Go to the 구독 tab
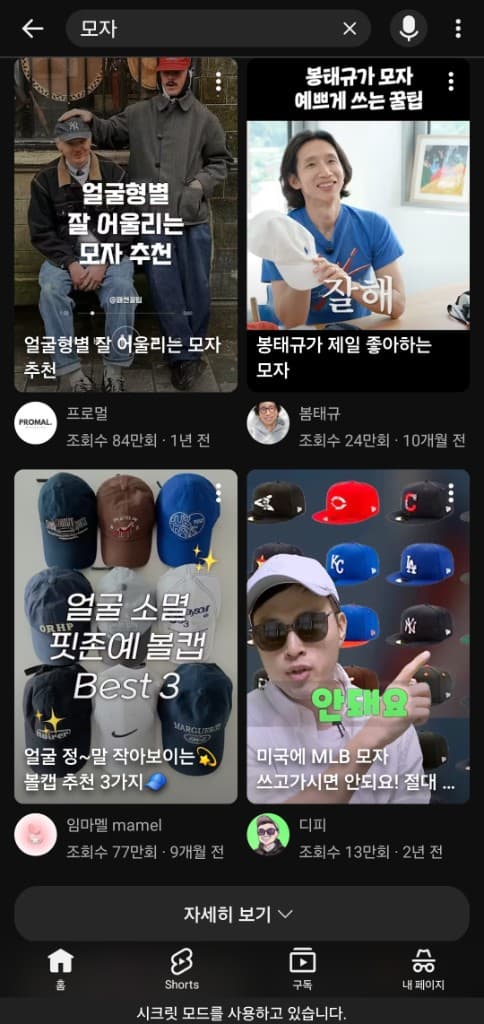 [x=302, y=970]
